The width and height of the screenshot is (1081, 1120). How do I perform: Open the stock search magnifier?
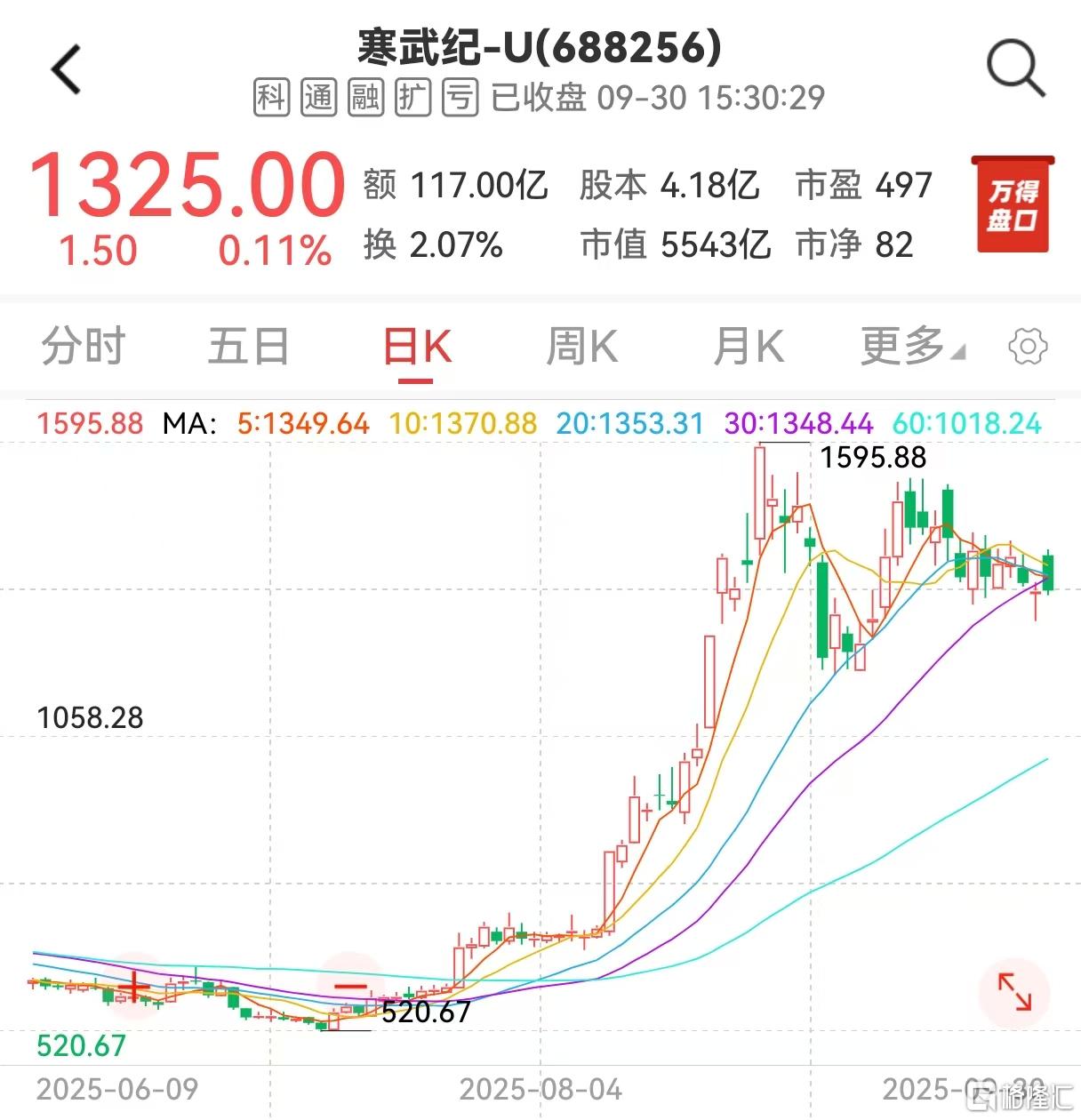click(x=1015, y=68)
